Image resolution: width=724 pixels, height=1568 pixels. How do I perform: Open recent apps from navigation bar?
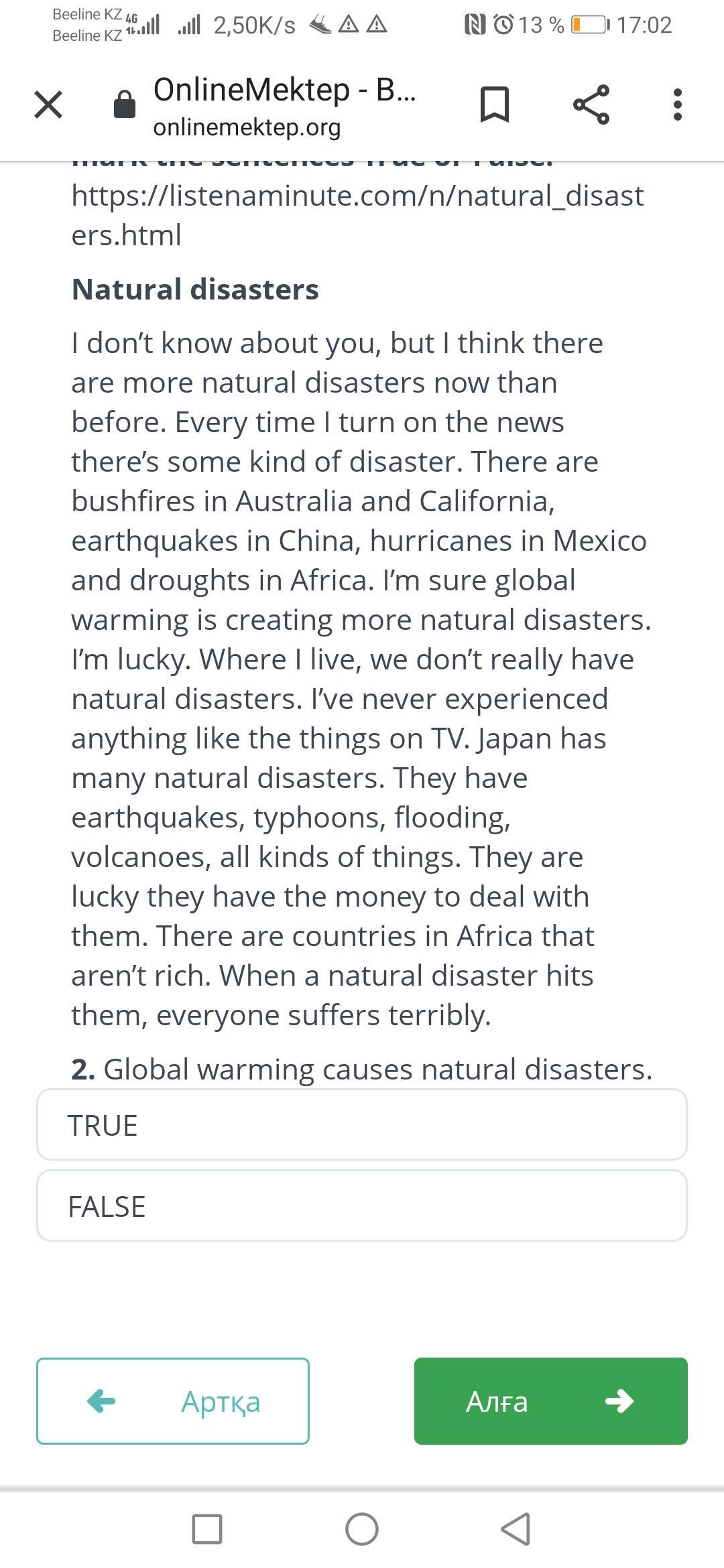point(207,1529)
